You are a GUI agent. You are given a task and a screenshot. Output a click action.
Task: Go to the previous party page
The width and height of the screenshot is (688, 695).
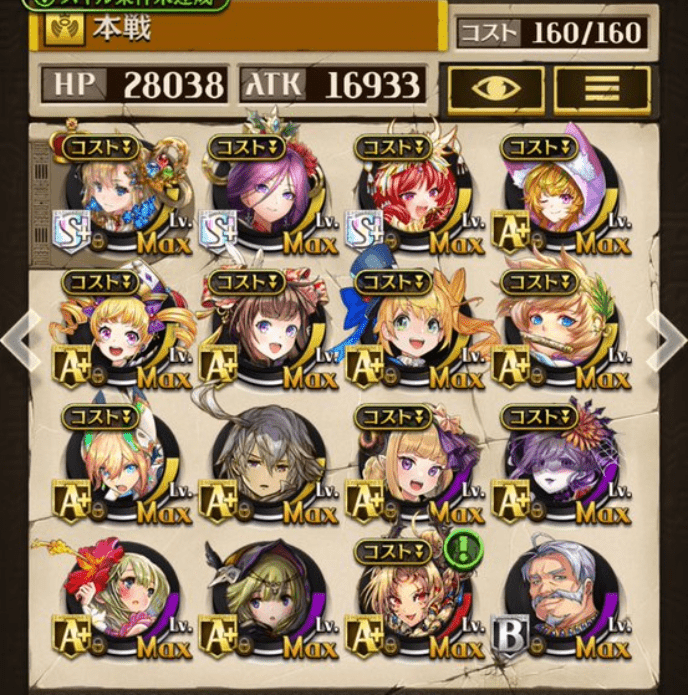(20, 342)
